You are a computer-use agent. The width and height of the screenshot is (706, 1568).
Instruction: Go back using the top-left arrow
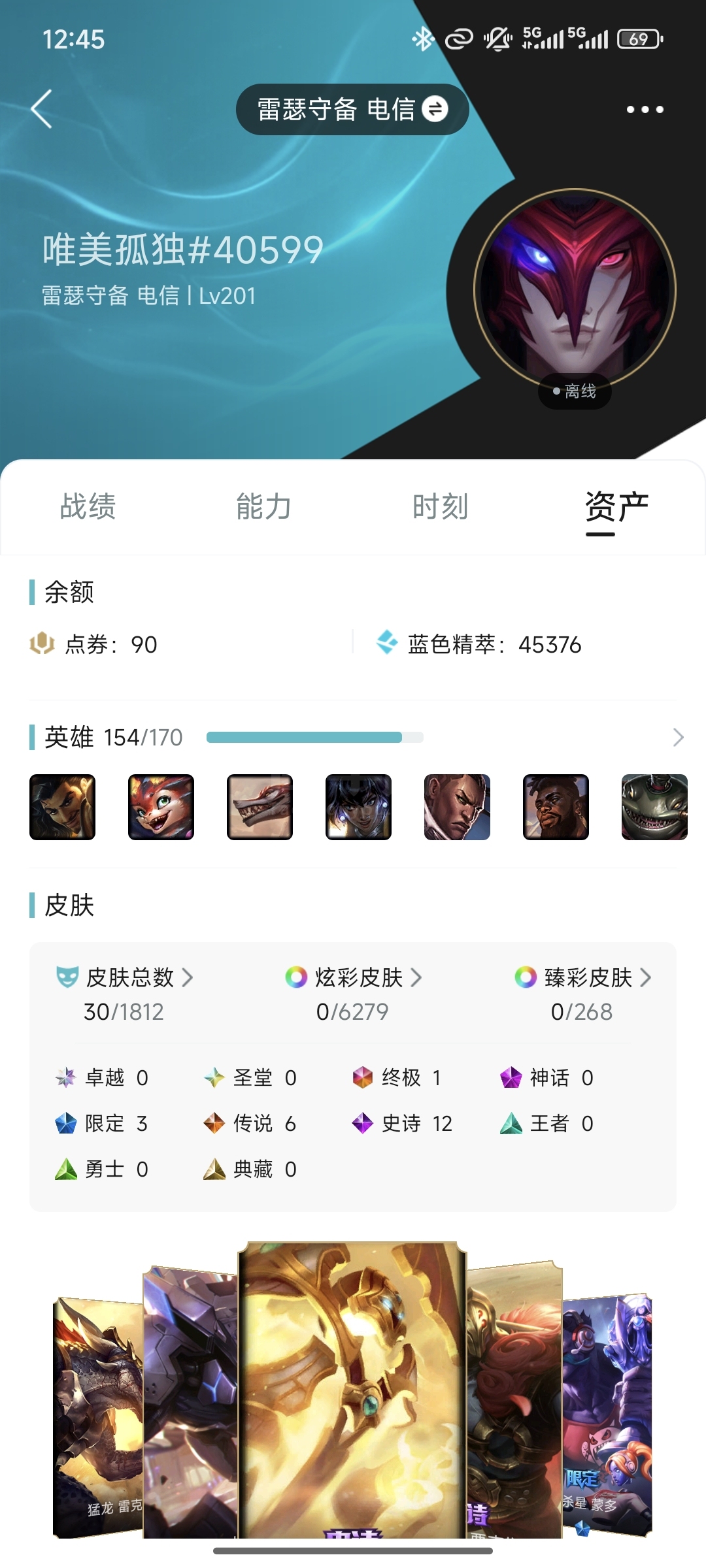coord(42,108)
